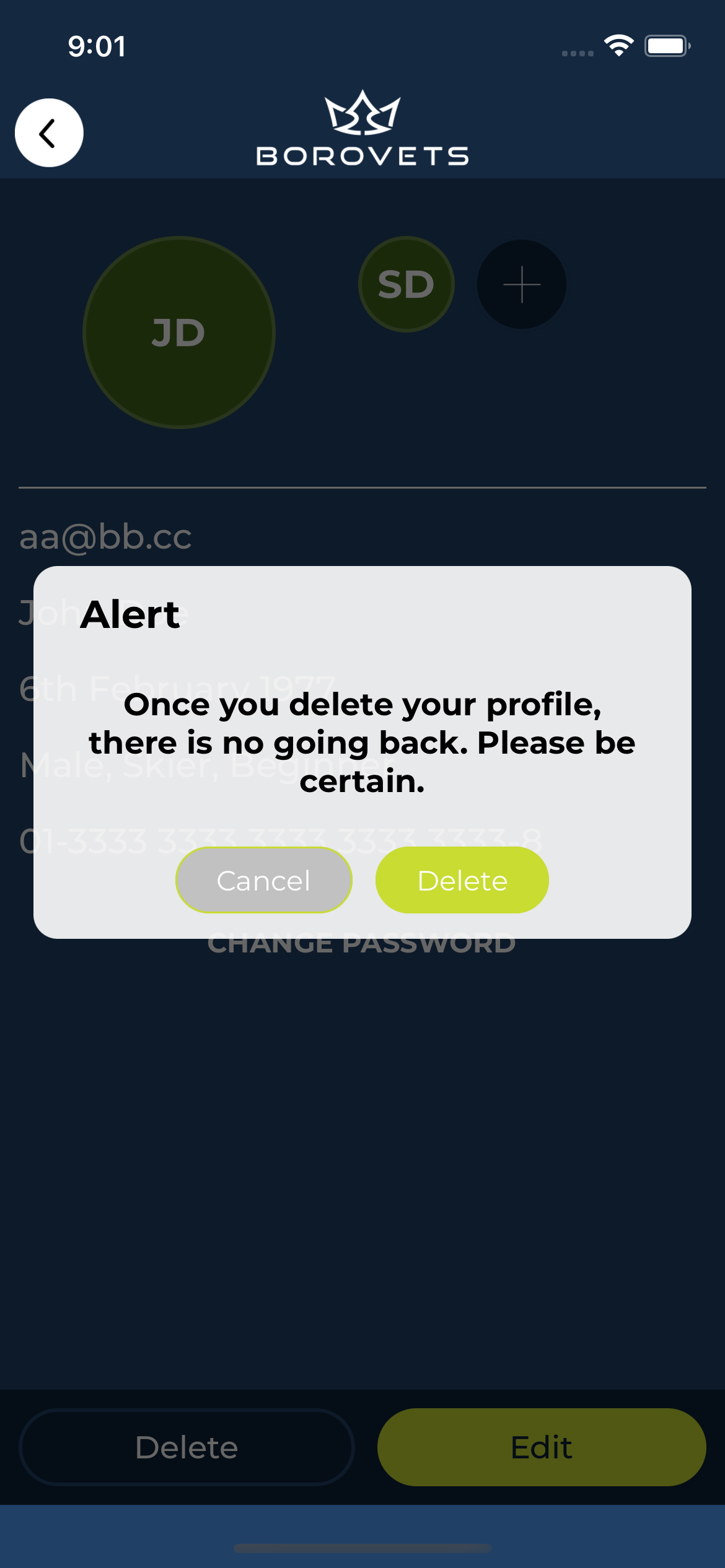The height and width of the screenshot is (1568, 725).
Task: Go back using the arrow button
Action: click(x=49, y=133)
